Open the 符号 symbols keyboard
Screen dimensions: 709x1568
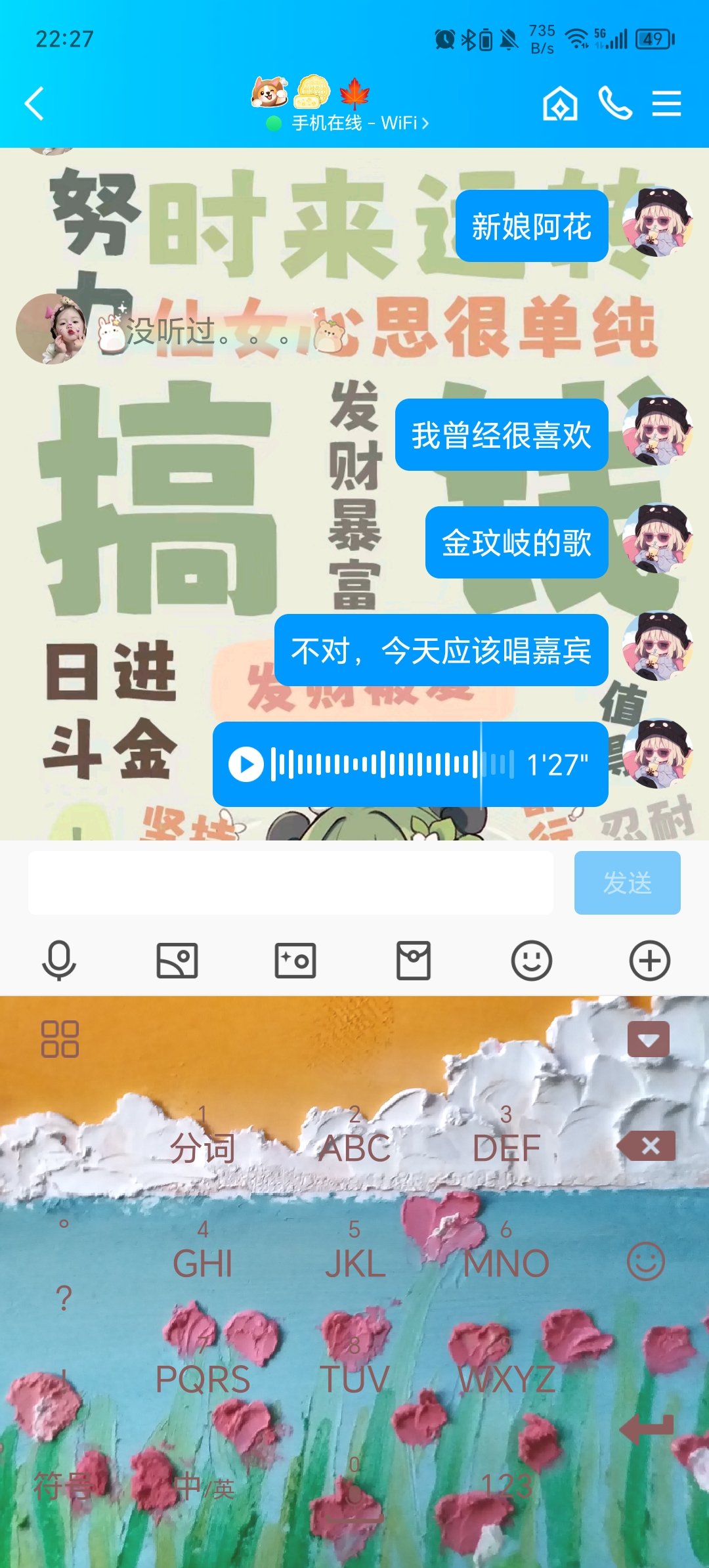62,1487
